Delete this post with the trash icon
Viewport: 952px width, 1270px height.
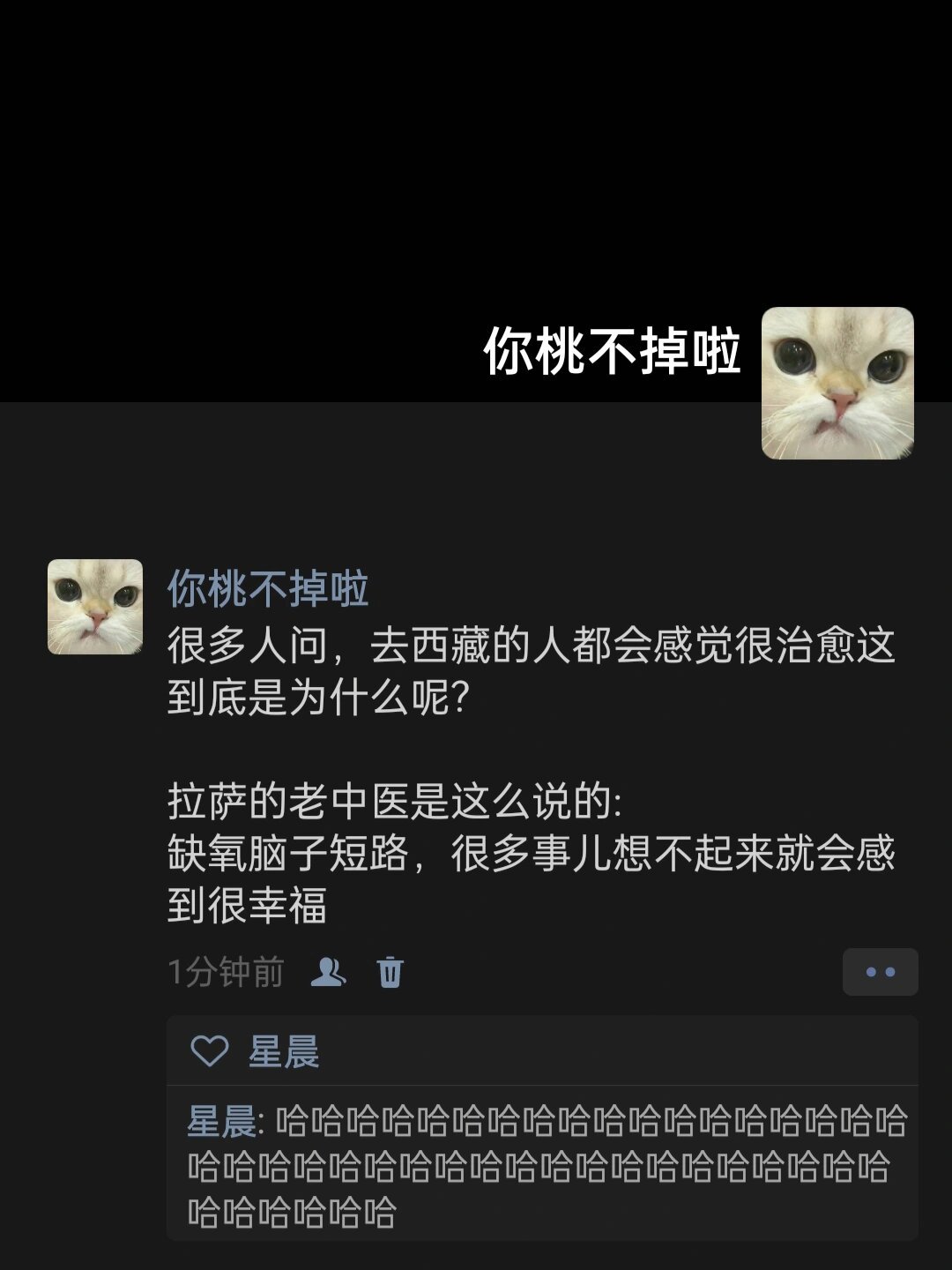click(390, 972)
